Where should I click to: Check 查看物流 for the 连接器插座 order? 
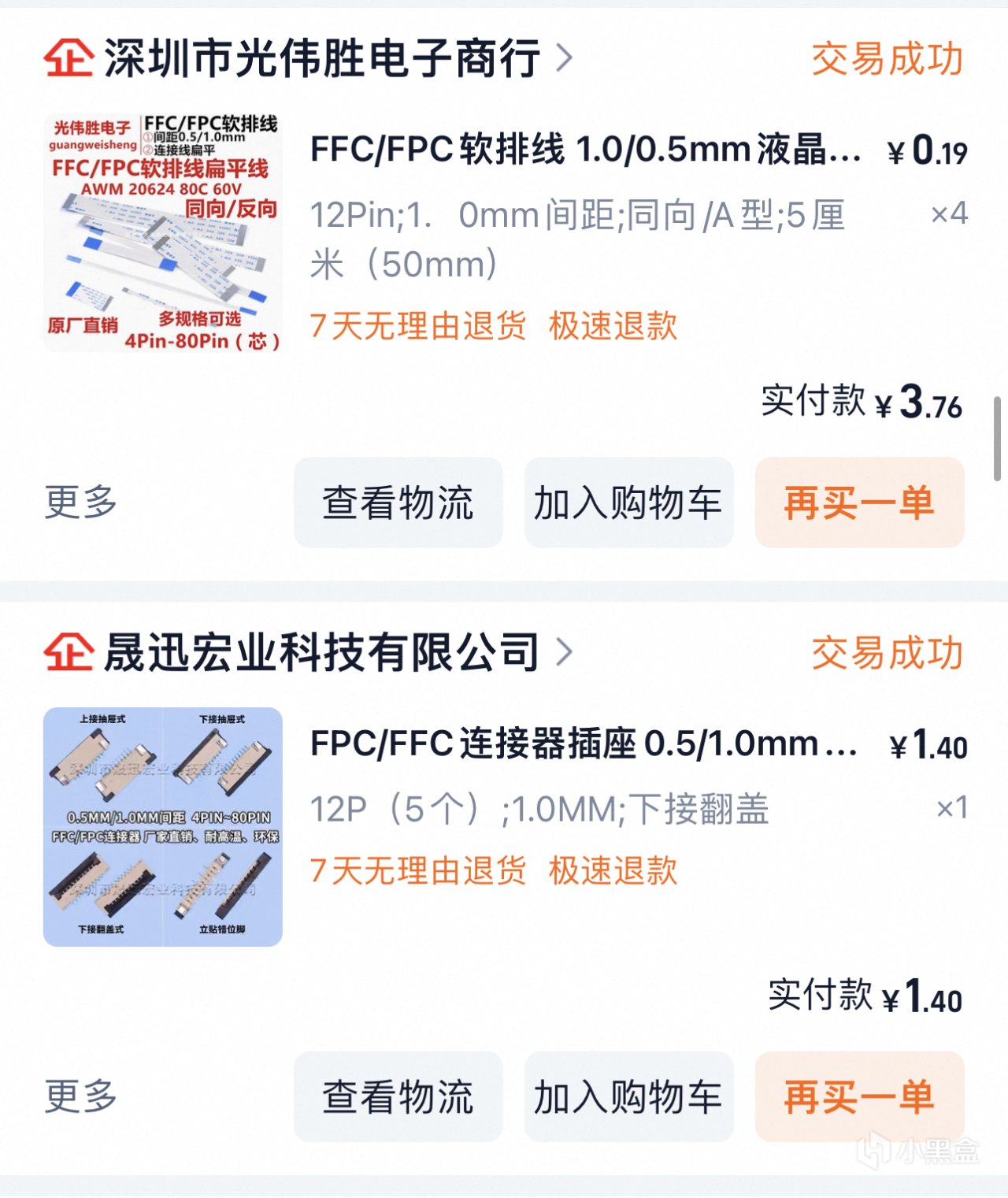click(x=398, y=1096)
